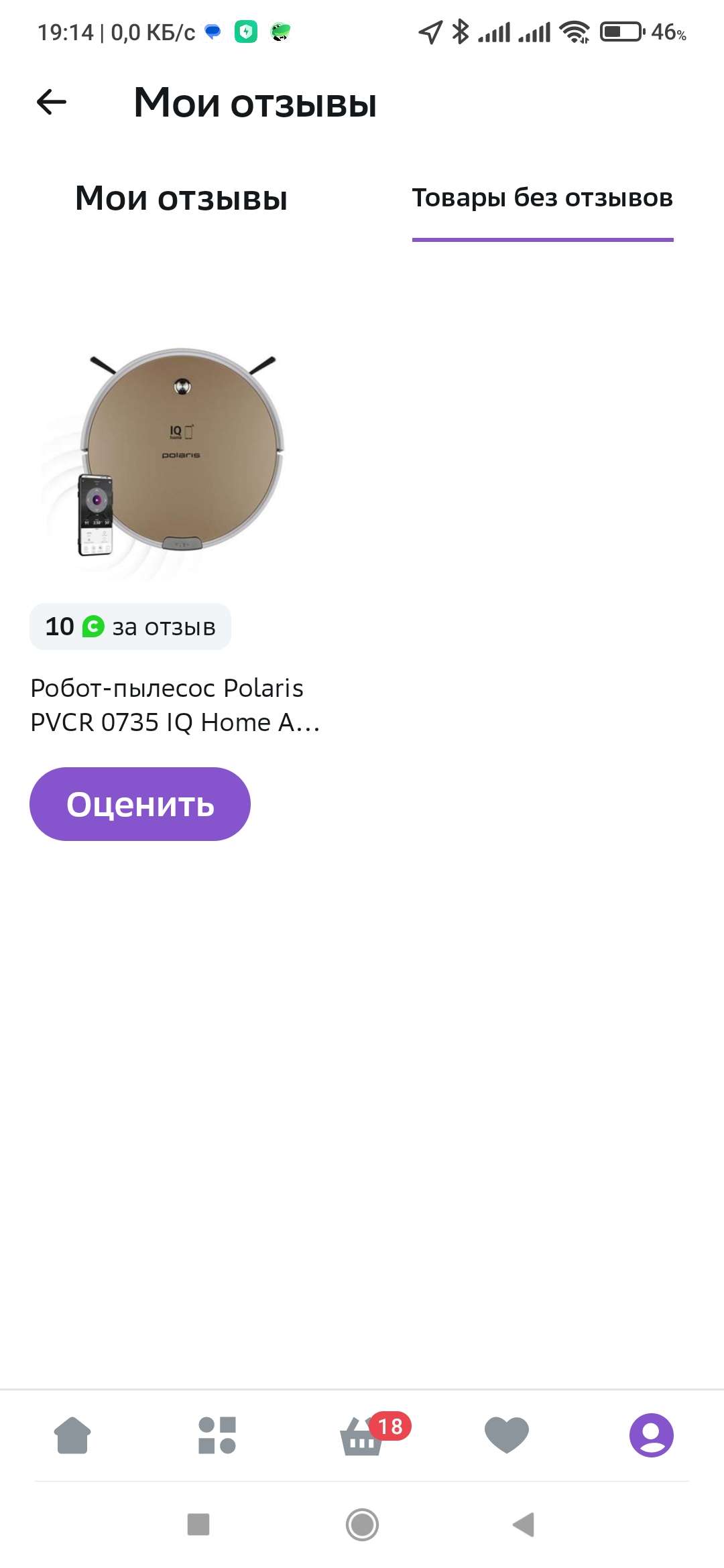
Task: Switch to the Мои отзывы tab
Action: 181,198
